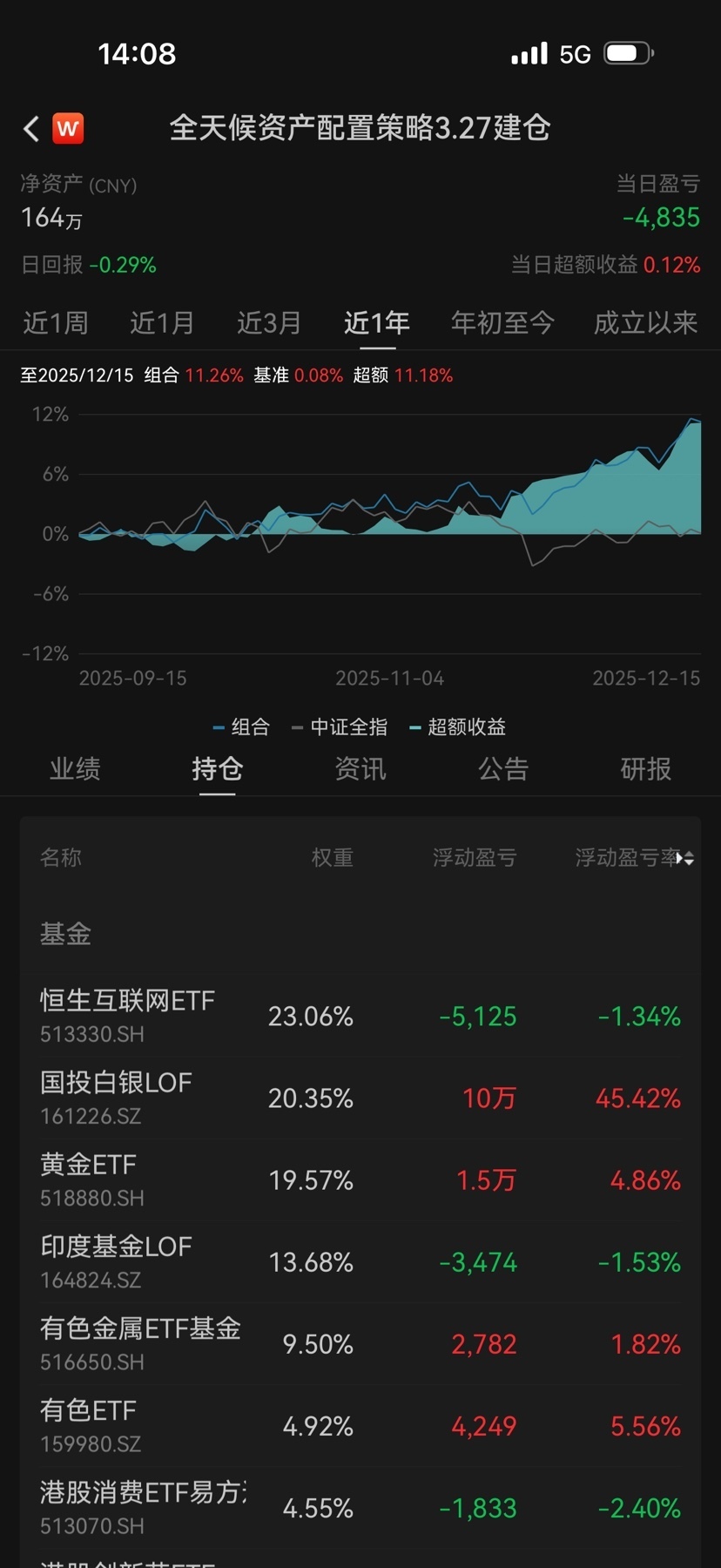View 有色金属ETF基金 details
This screenshot has width=721, height=1568.
coord(140,1342)
